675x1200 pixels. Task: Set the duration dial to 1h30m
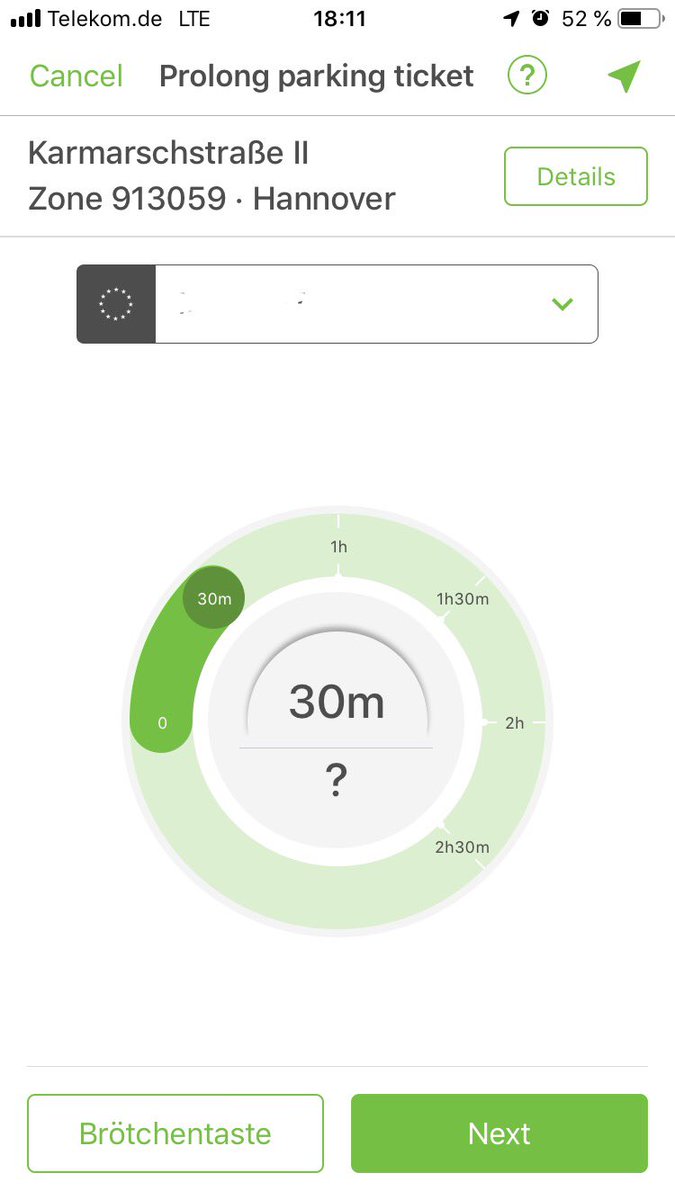click(462, 598)
